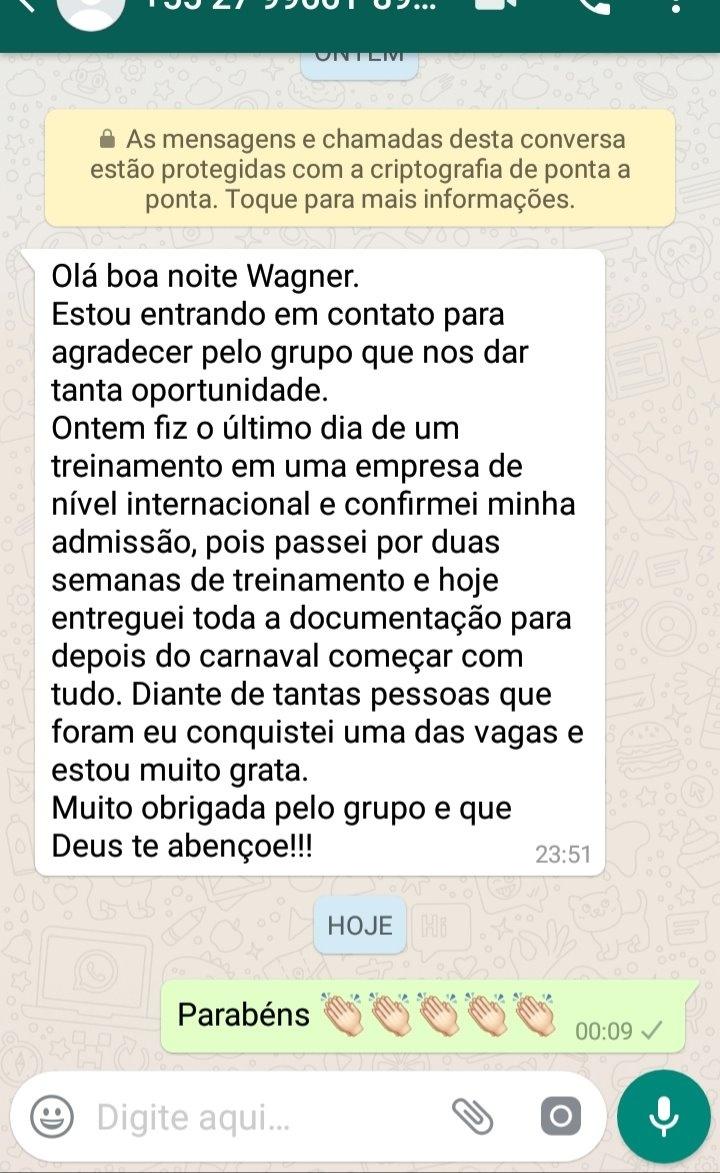Image resolution: width=720 pixels, height=1173 pixels.
Task: Attach a file with the paperclip
Action: (473, 1116)
